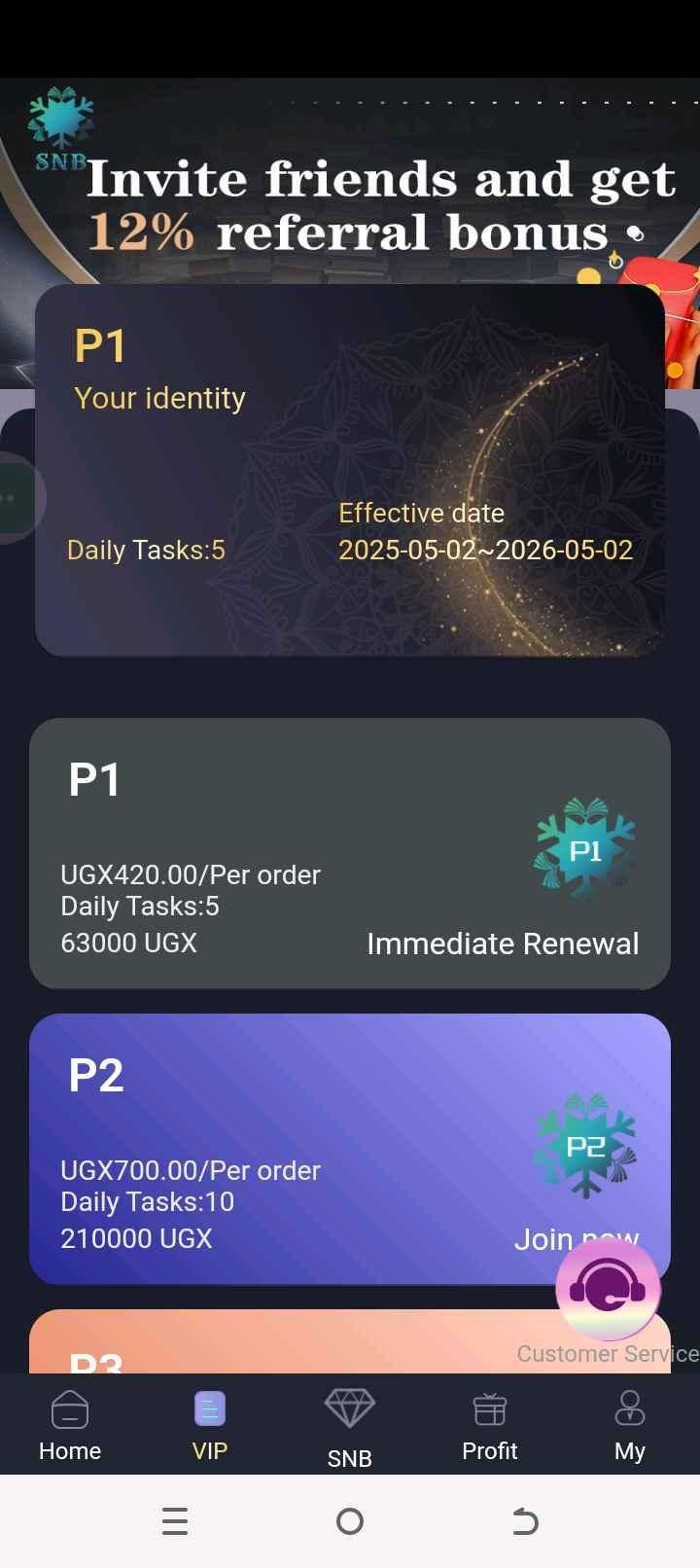Go back using the system back button
The width and height of the screenshot is (700, 1568).
tap(525, 1521)
